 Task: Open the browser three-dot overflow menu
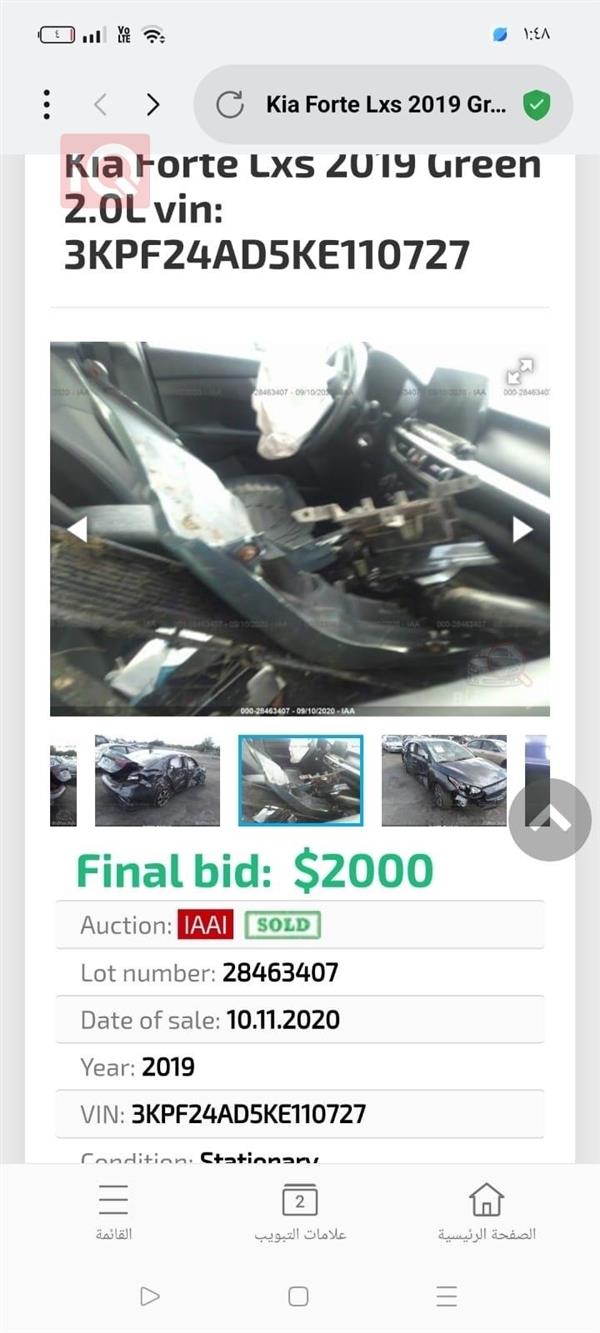click(x=46, y=104)
